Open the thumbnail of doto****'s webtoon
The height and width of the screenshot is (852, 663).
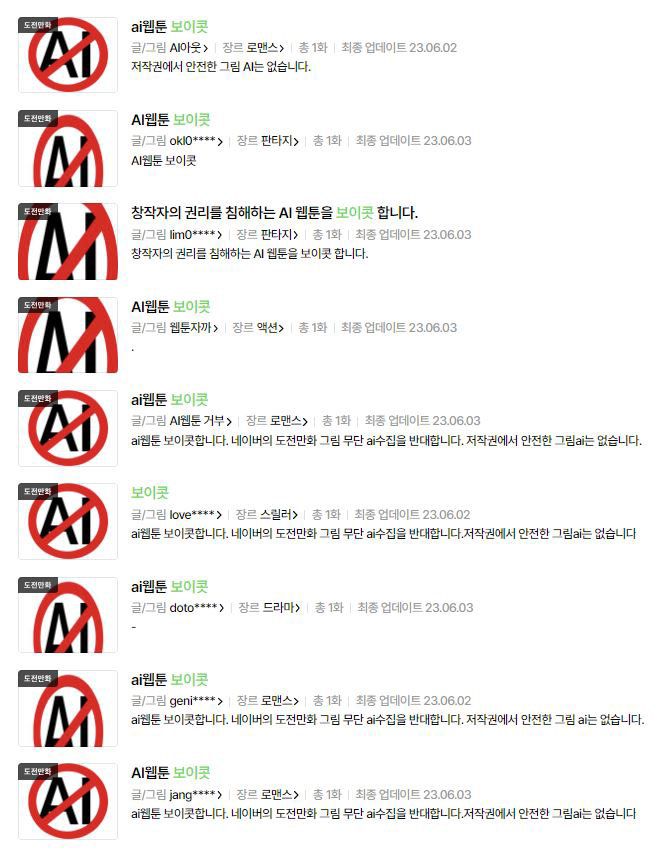68,615
